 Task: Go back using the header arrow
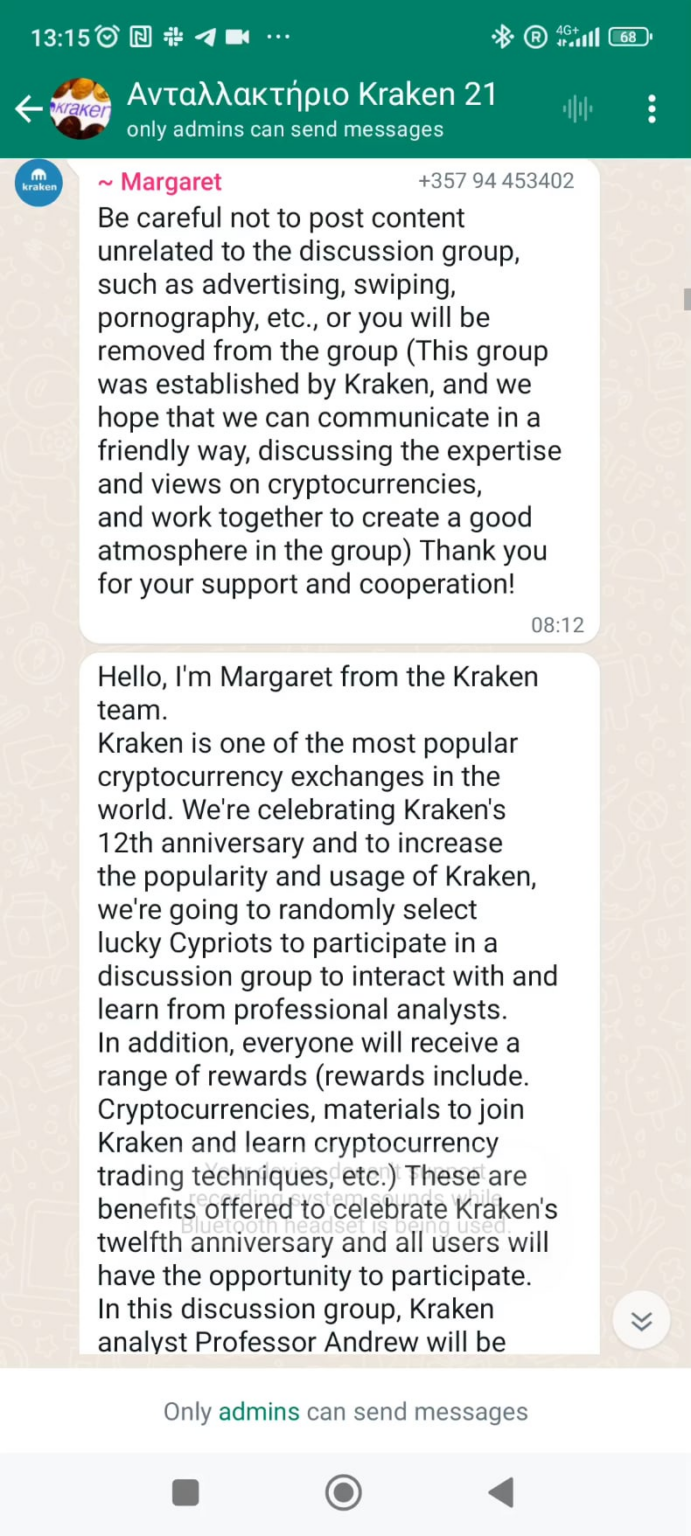click(29, 109)
